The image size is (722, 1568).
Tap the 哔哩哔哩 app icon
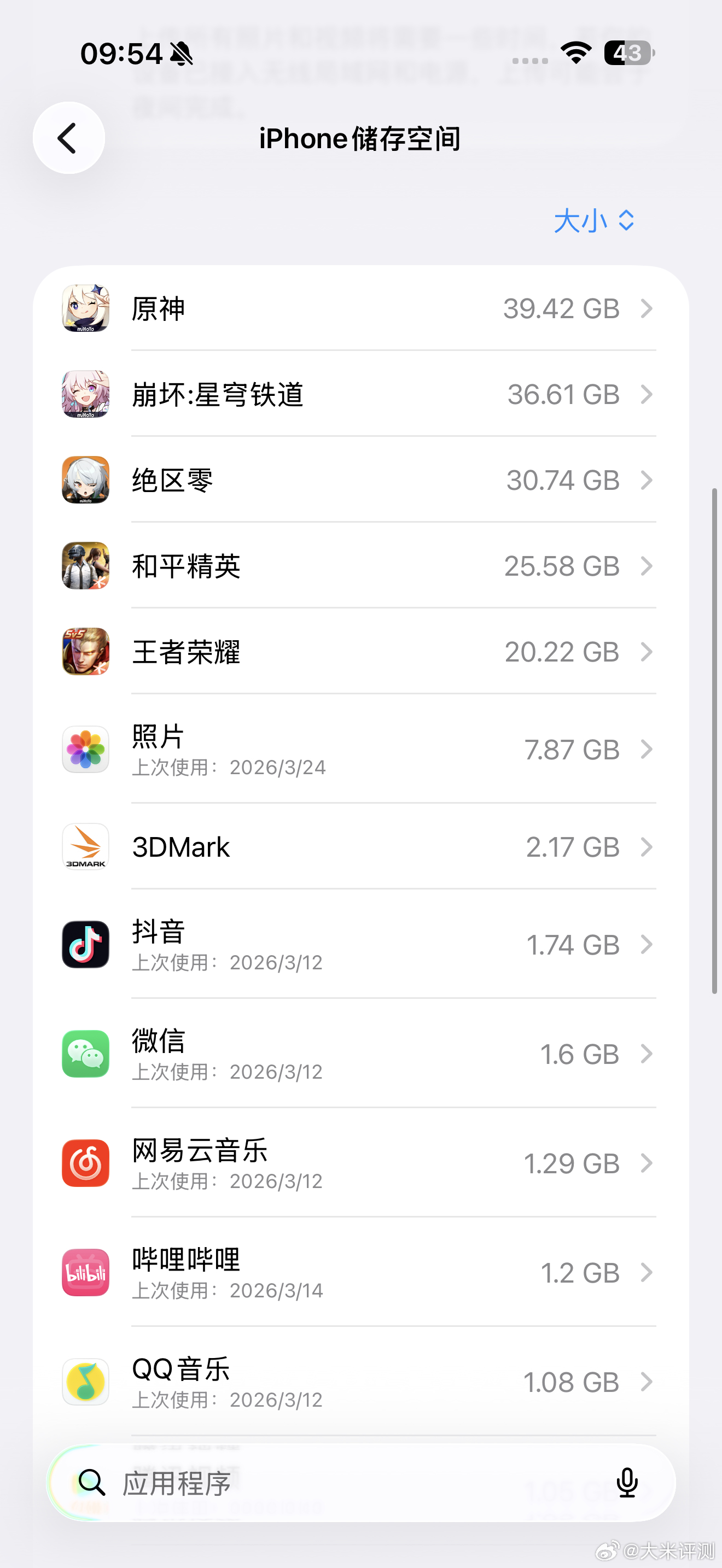(85, 1273)
